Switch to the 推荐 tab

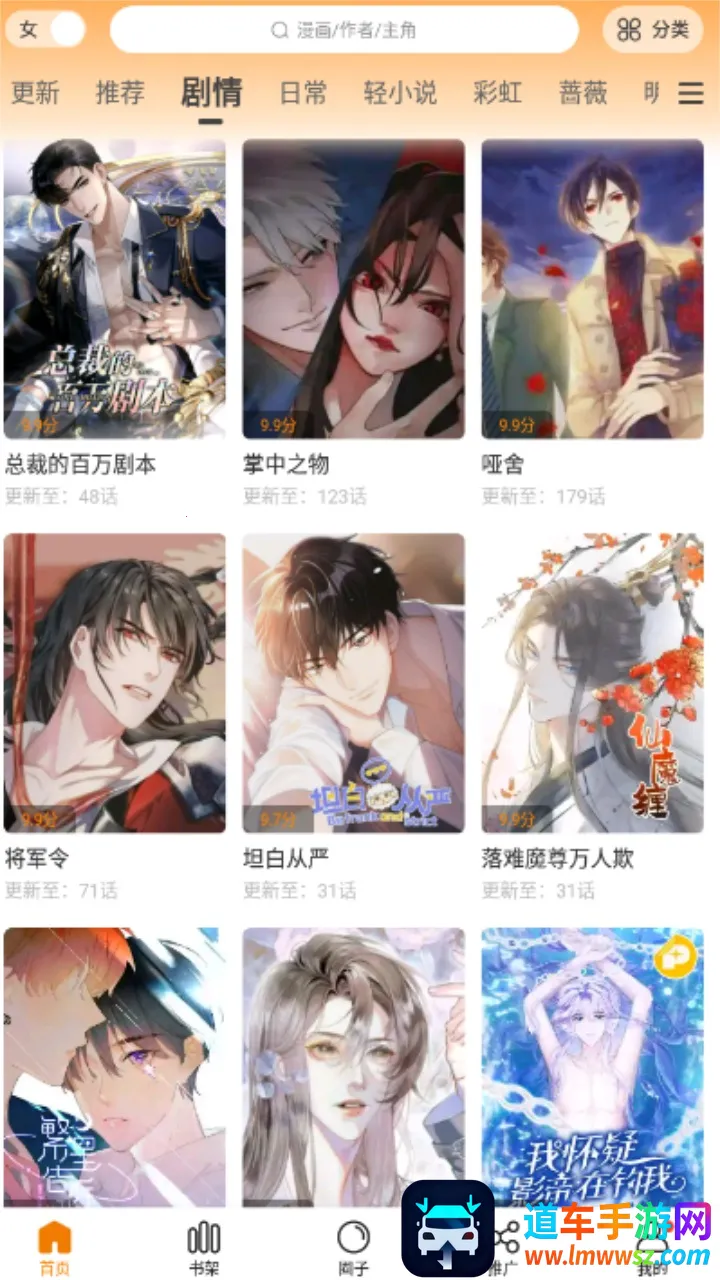tap(120, 93)
